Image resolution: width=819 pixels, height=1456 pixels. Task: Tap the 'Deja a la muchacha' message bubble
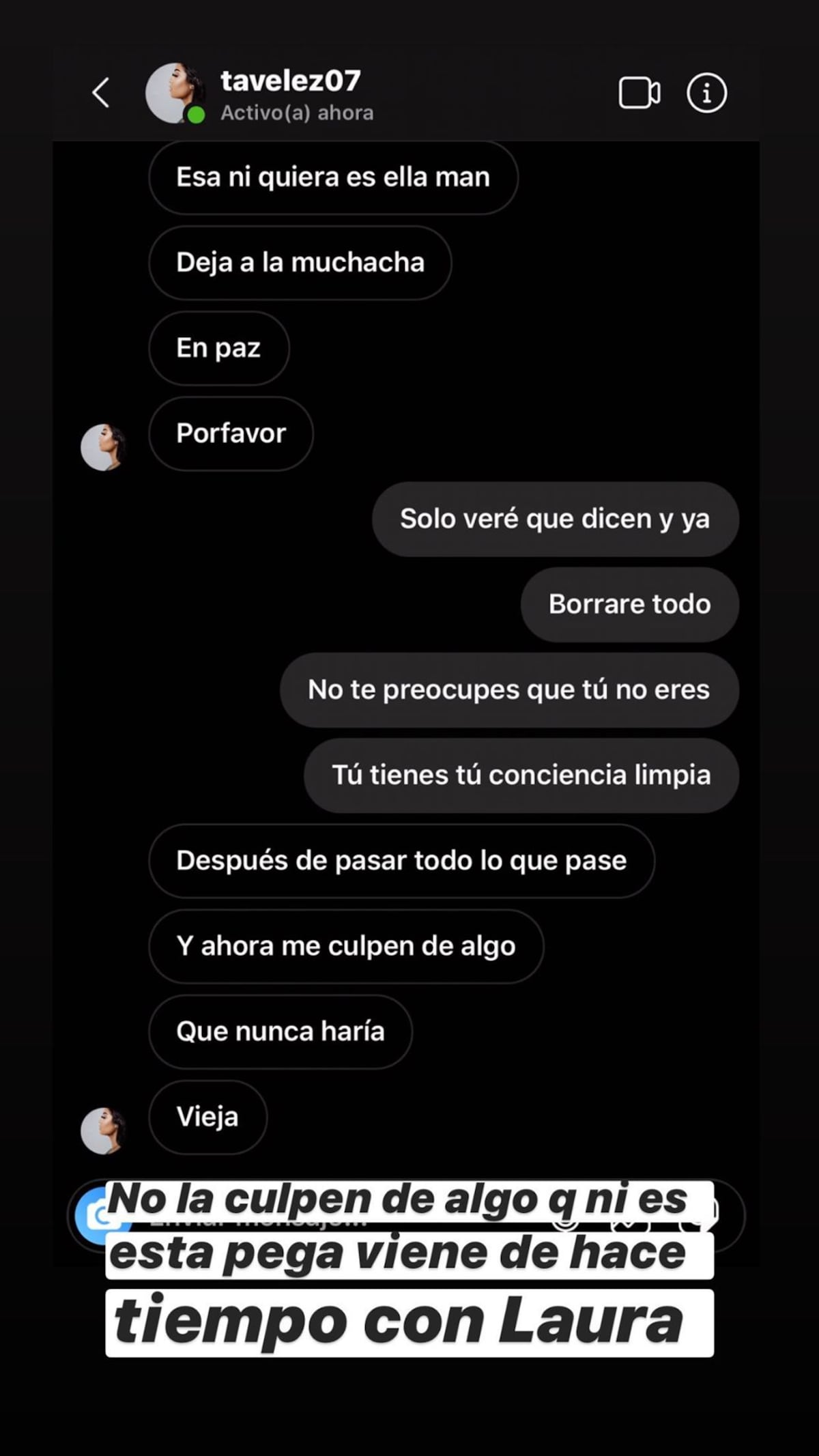301,263
